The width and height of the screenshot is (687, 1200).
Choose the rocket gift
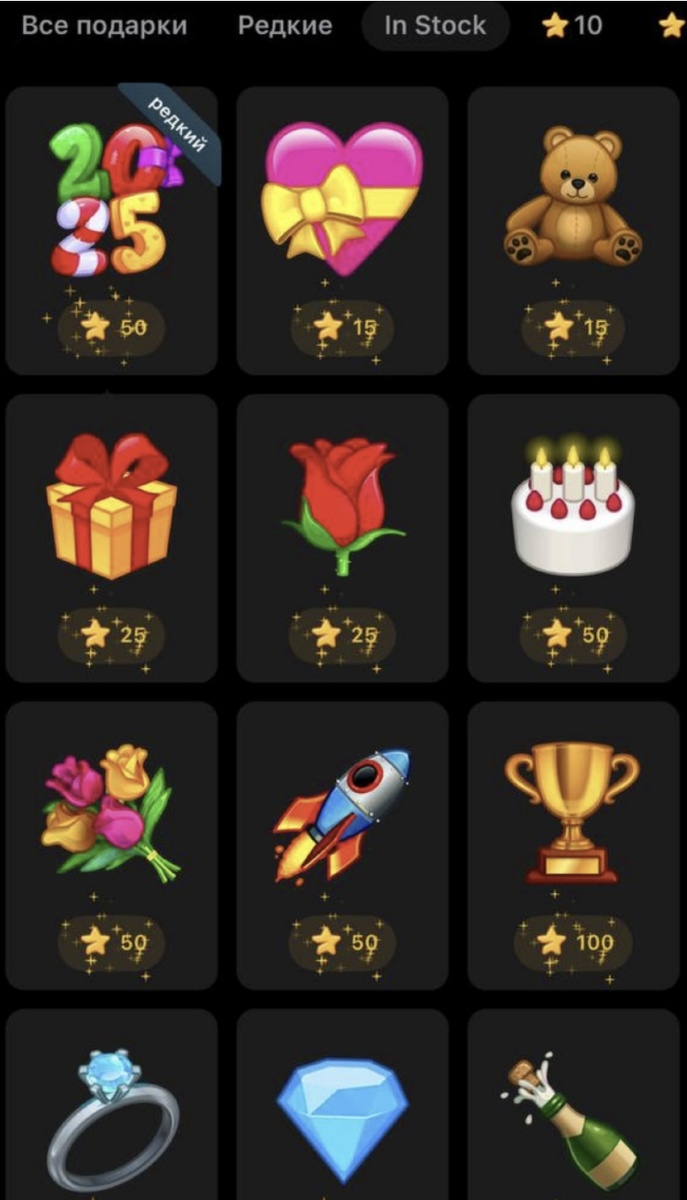342,846
